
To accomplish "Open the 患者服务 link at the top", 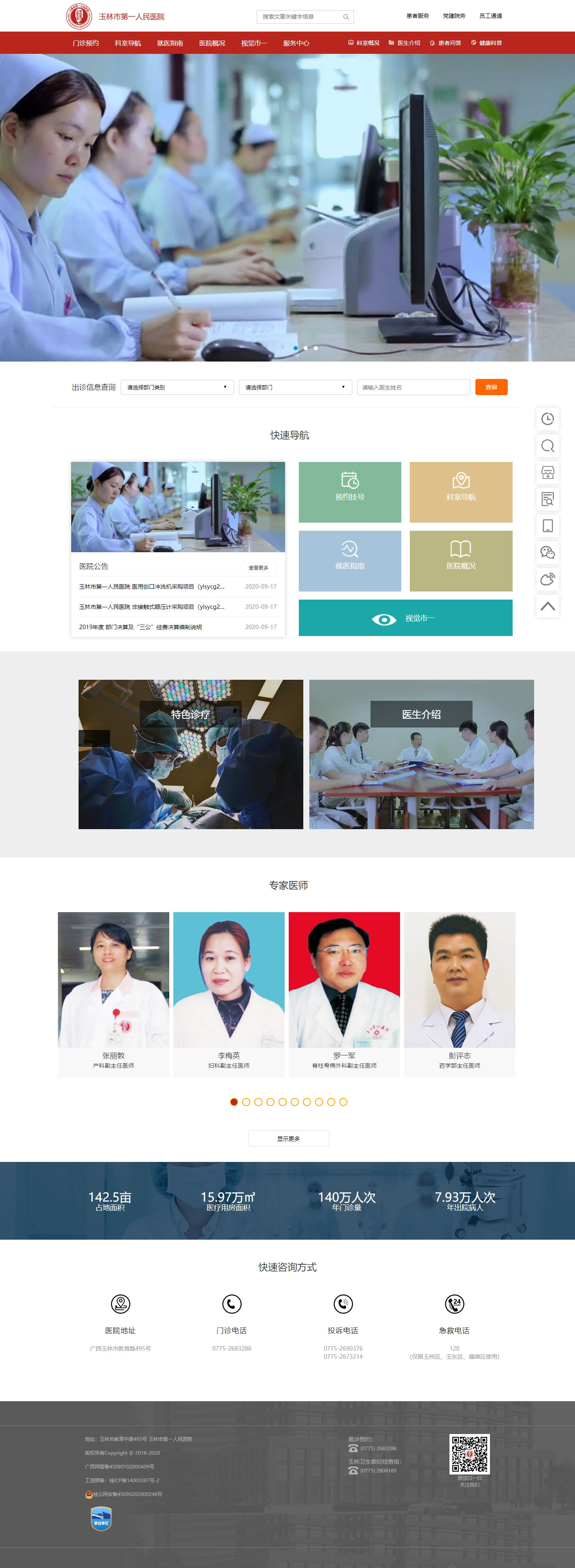I will pos(417,16).
